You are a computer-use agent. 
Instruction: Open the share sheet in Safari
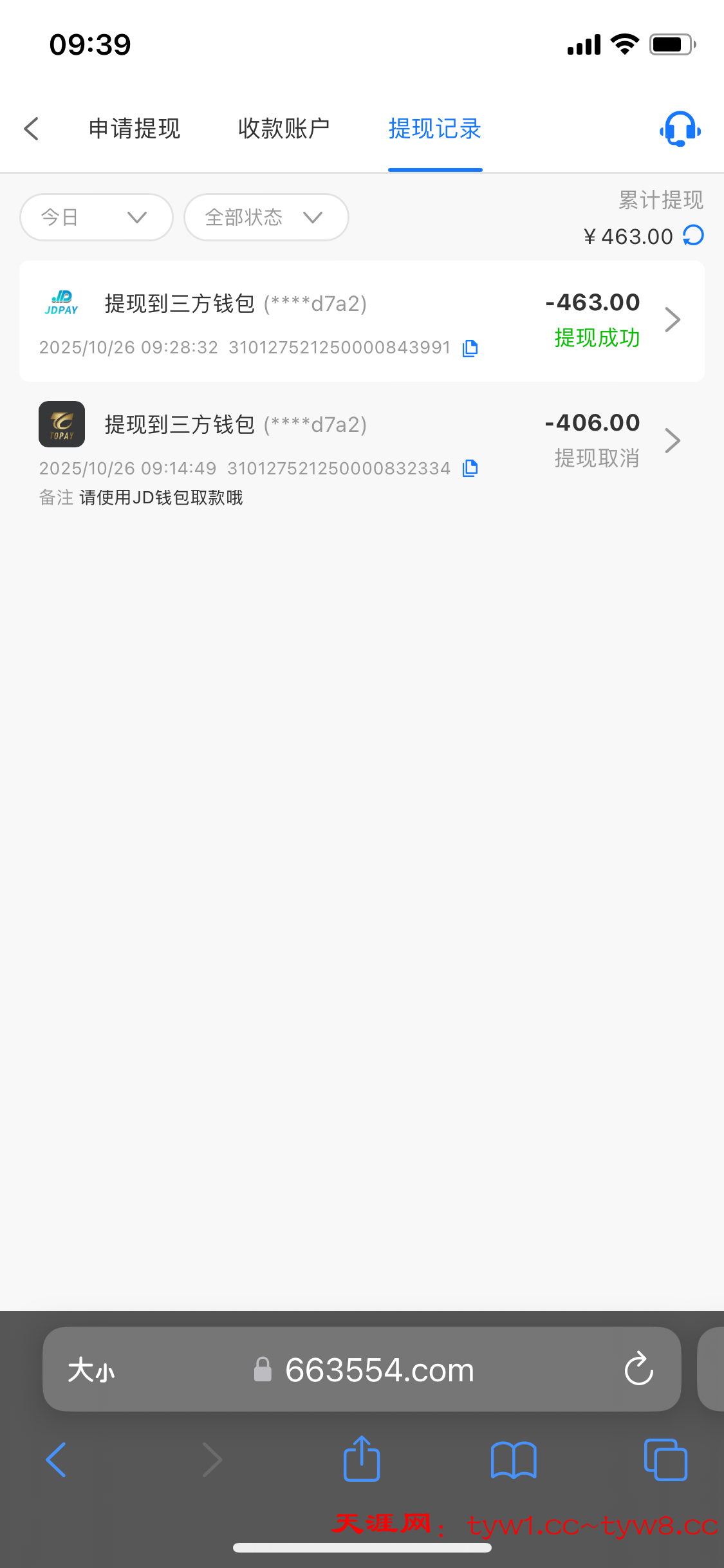coord(362,1459)
